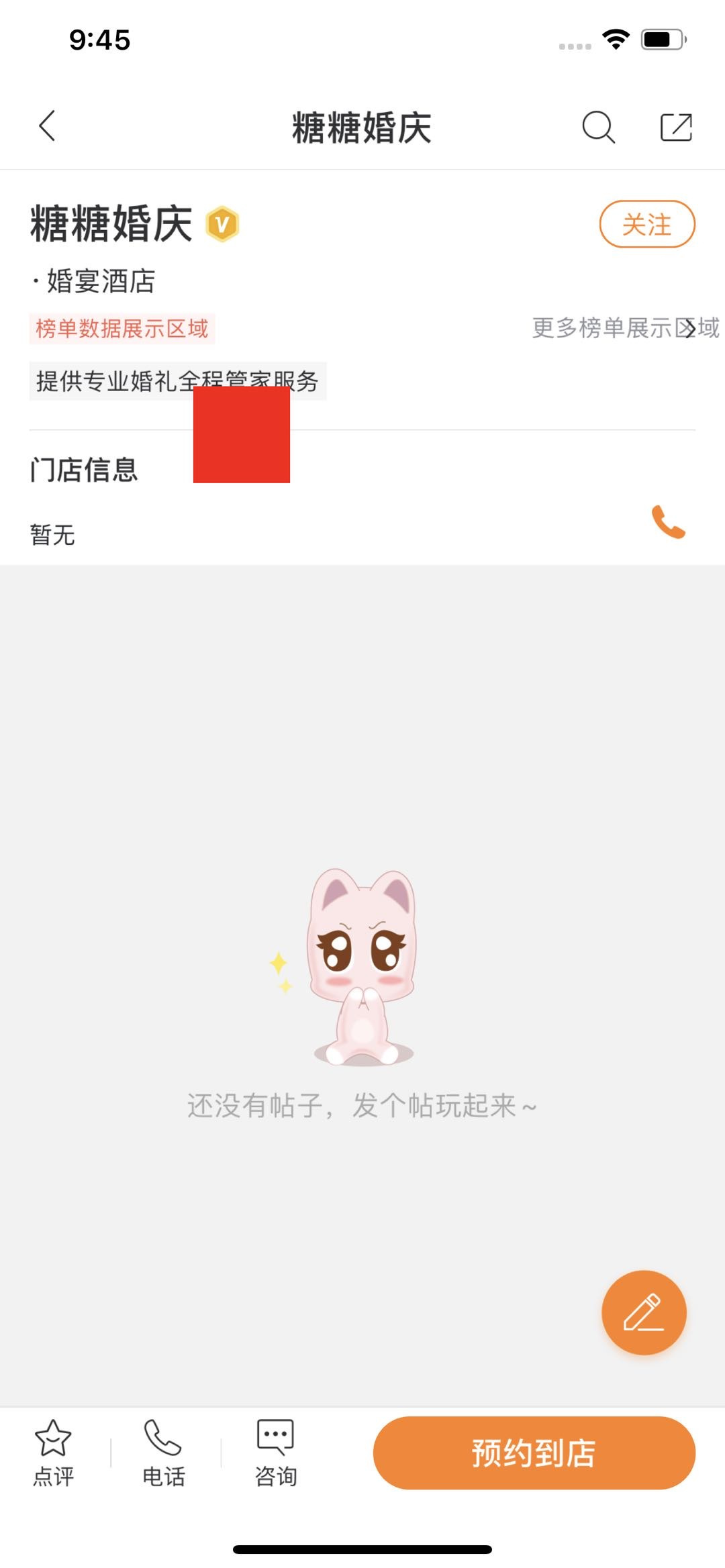Follow 糖糖婚庆 with the 关注 button
Viewport: 725px width, 1568px height.
[x=646, y=224]
